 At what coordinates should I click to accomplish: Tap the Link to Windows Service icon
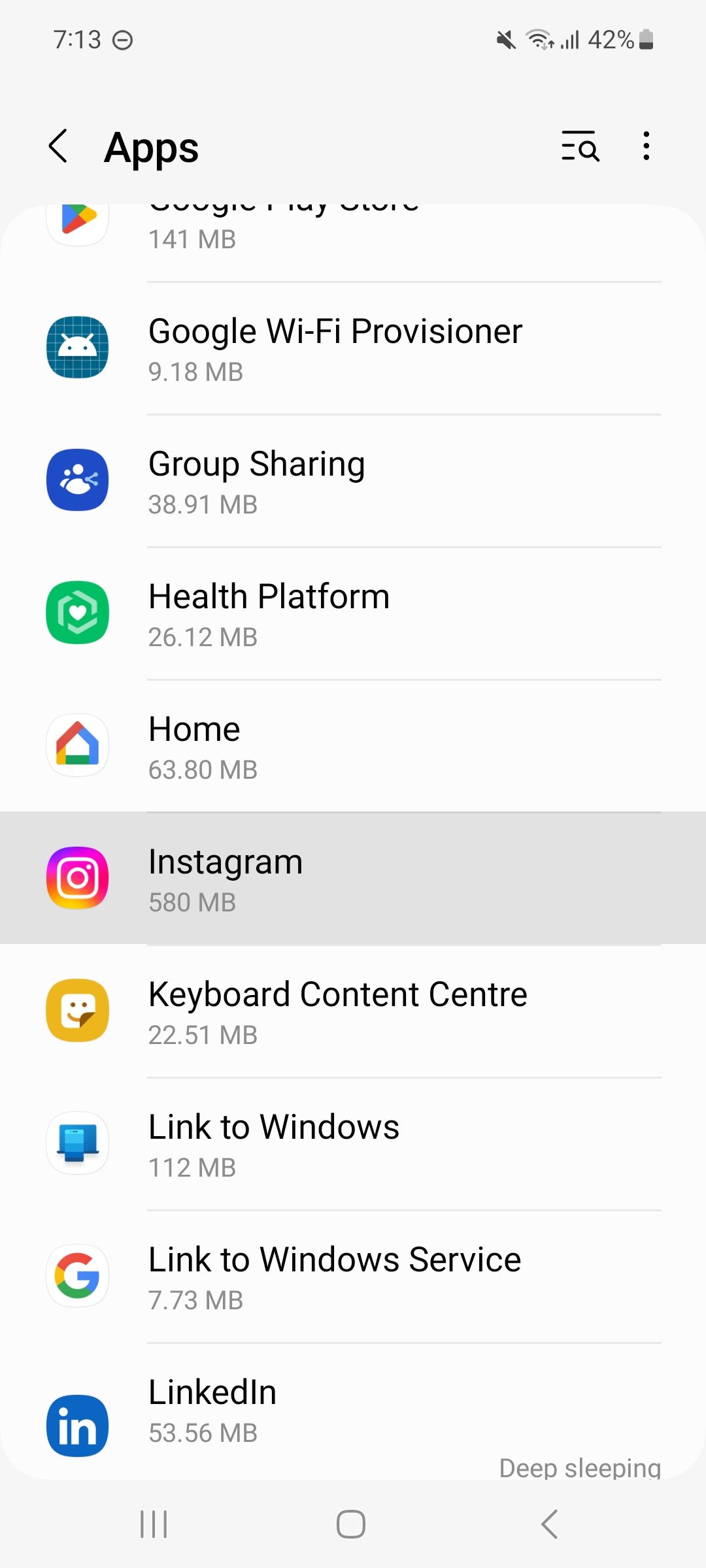(x=77, y=1275)
